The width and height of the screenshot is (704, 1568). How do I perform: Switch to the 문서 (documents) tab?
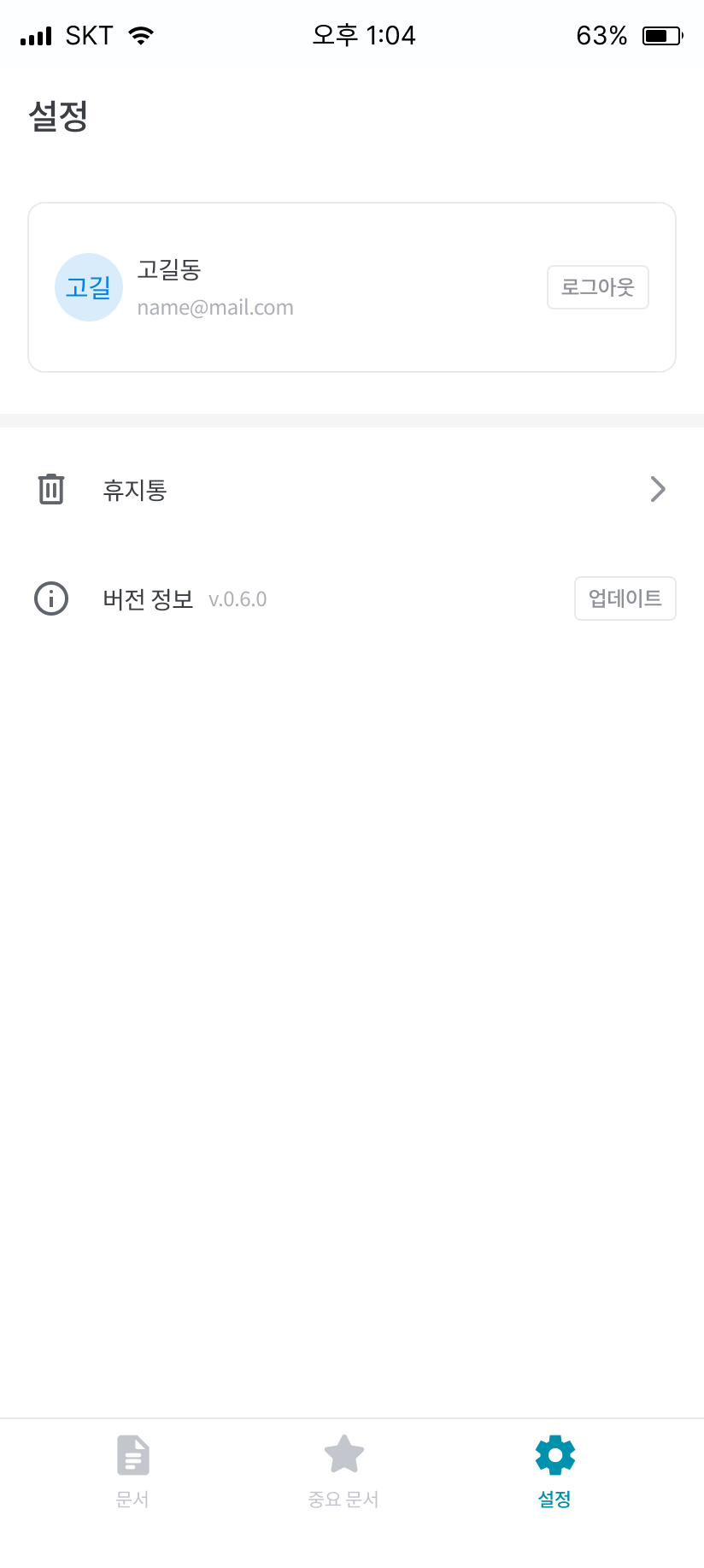[x=132, y=1471]
